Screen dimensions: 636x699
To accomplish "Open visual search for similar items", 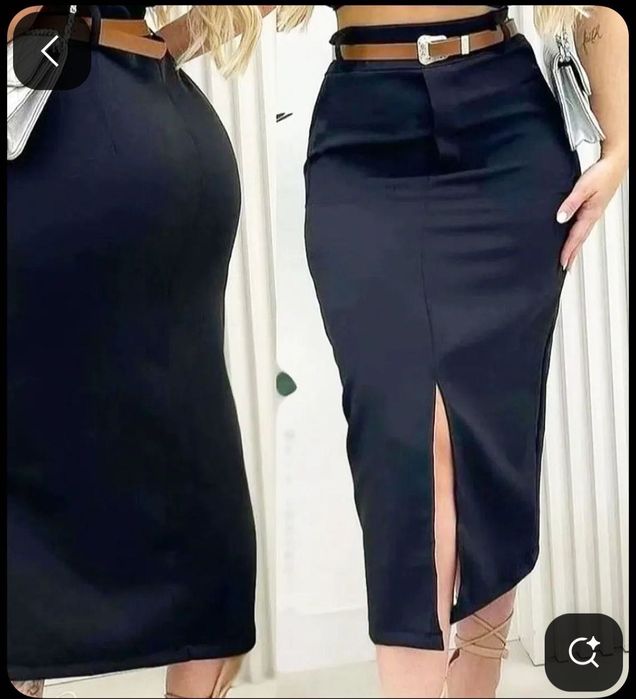I will click(583, 652).
